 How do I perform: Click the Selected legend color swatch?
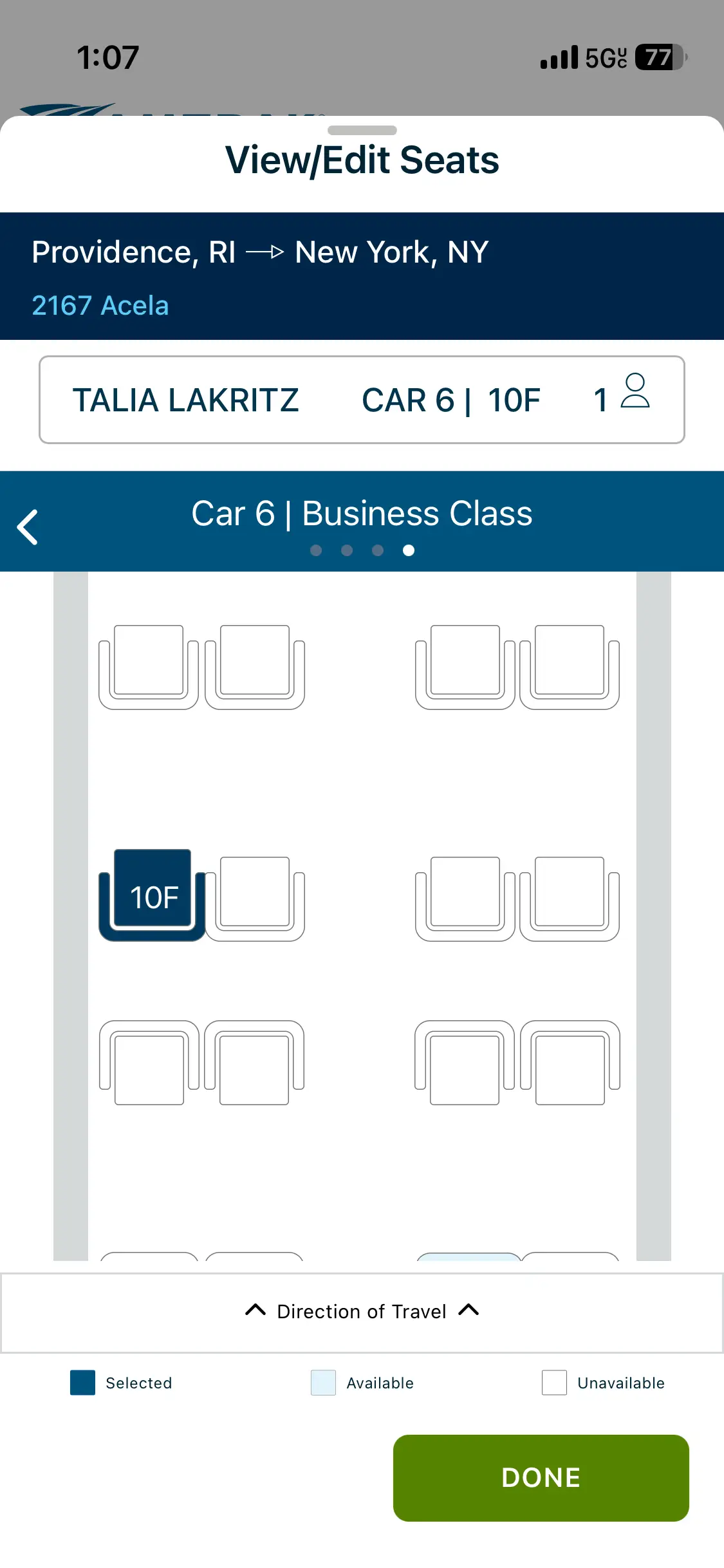(81, 1382)
